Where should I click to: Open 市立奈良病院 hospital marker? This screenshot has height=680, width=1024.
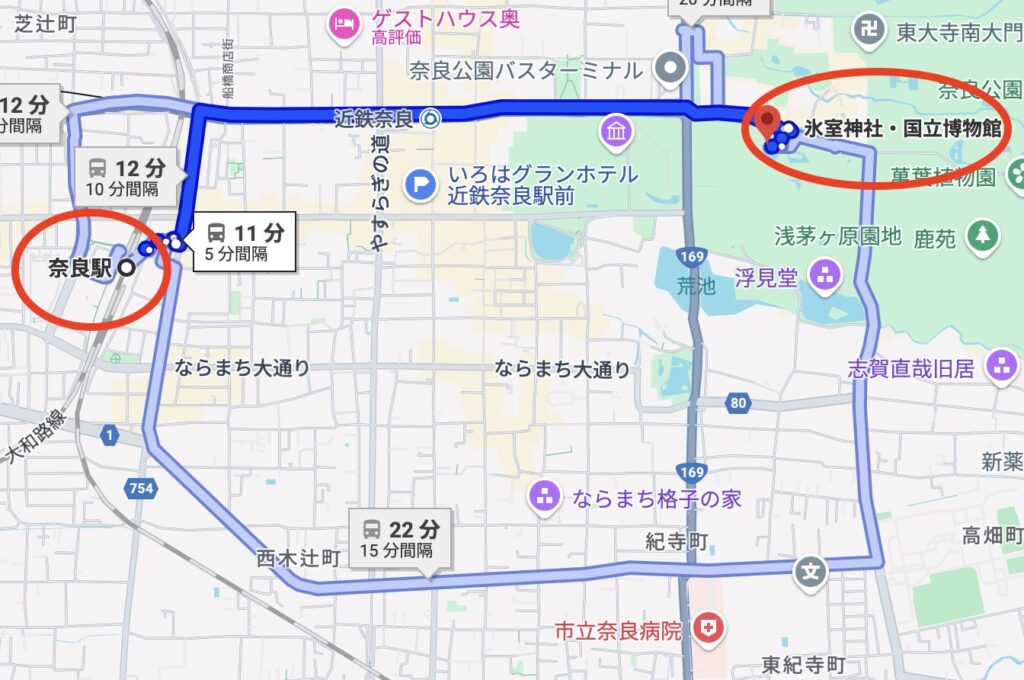point(711,630)
